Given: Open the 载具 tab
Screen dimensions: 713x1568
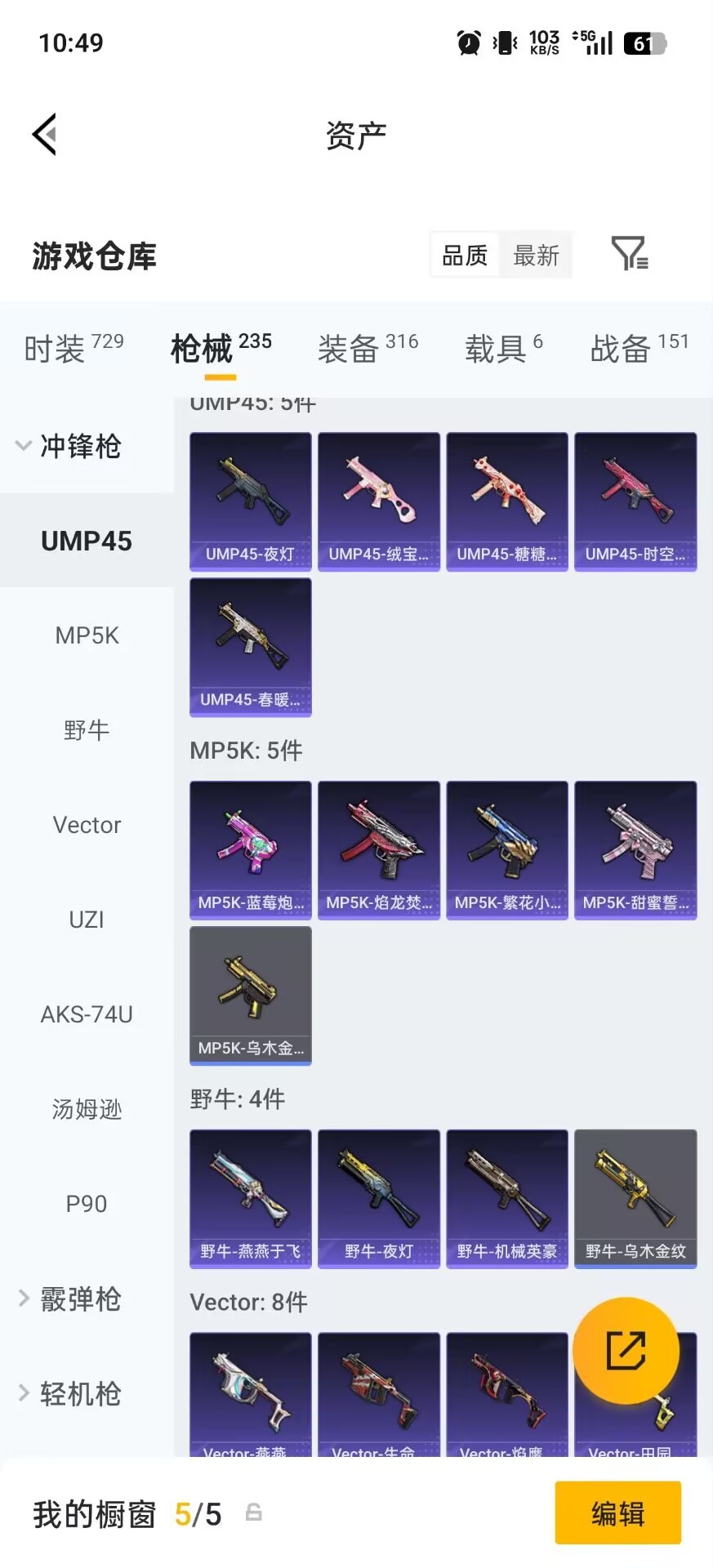Looking at the screenshot, I should pyautogui.click(x=496, y=348).
